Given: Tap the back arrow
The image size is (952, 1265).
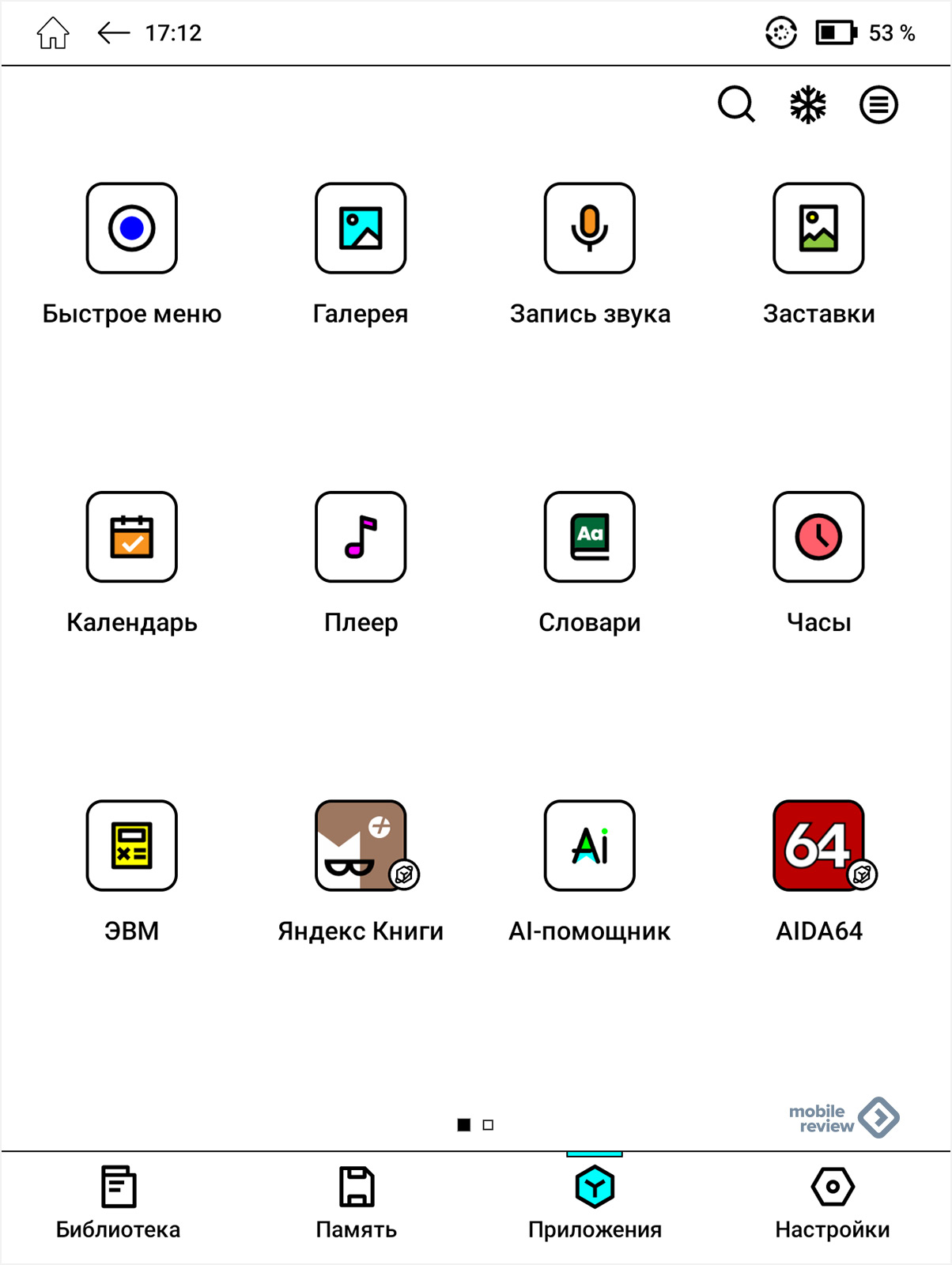Looking at the screenshot, I should [x=113, y=33].
